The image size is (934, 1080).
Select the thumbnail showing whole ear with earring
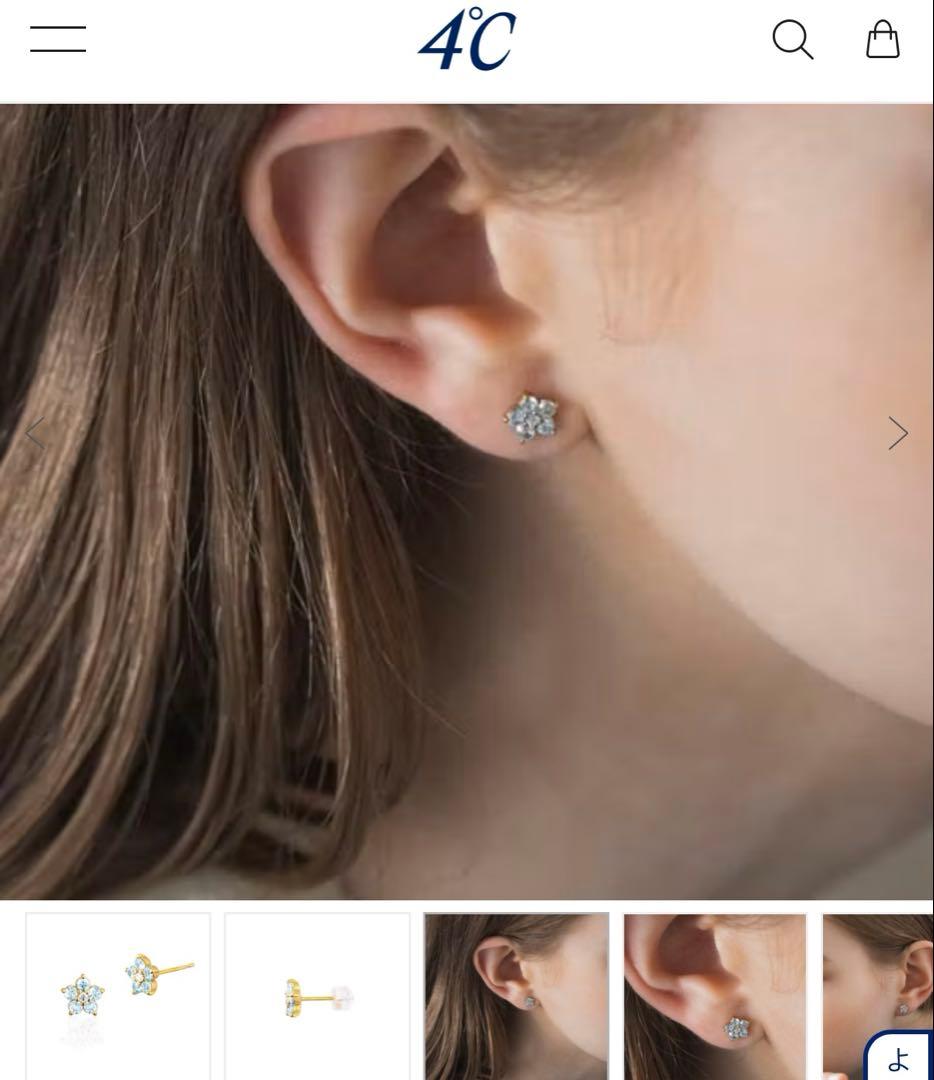click(x=516, y=996)
